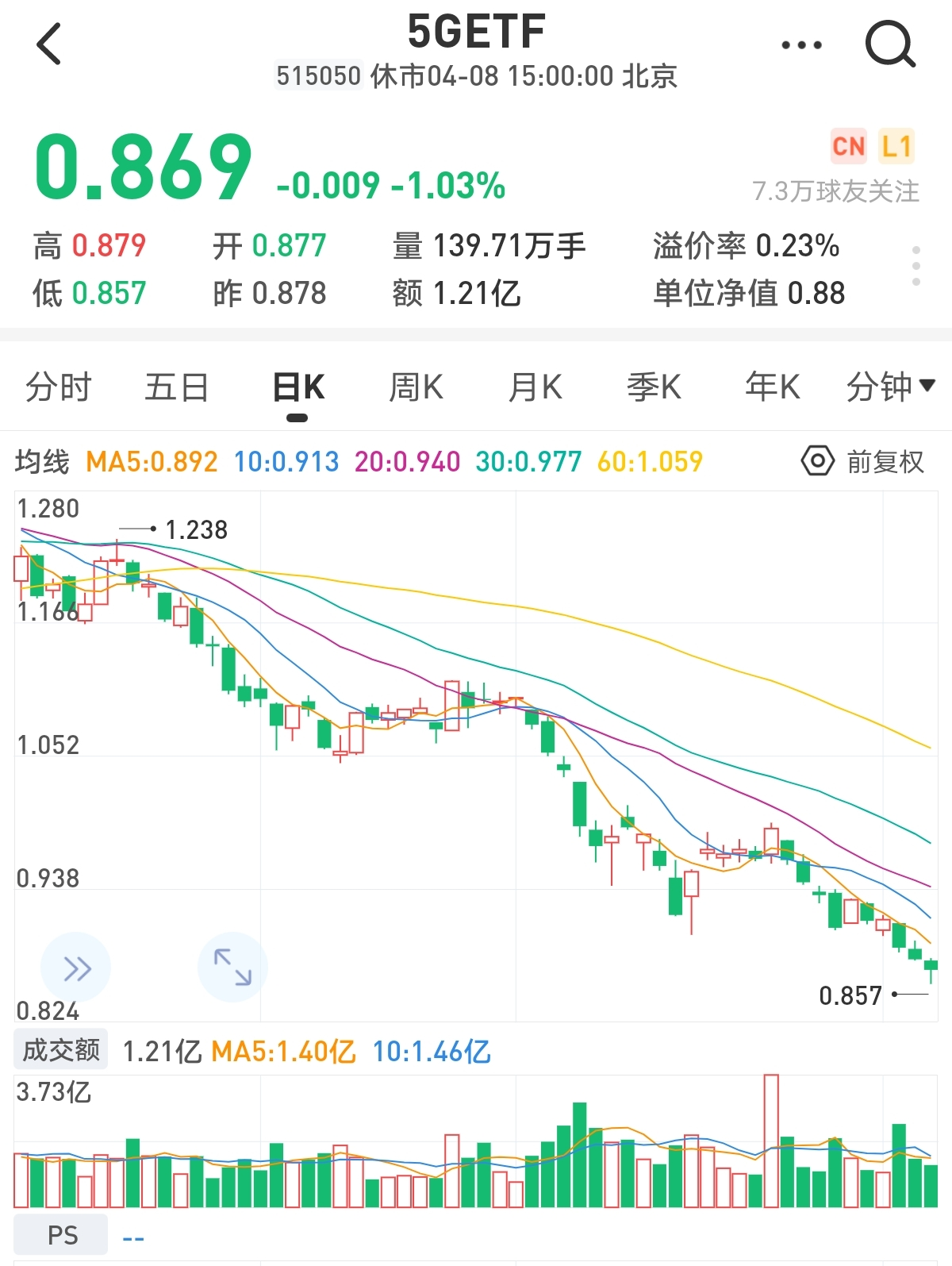
Task: Switch to the 年K chart tab
Action: click(x=772, y=387)
